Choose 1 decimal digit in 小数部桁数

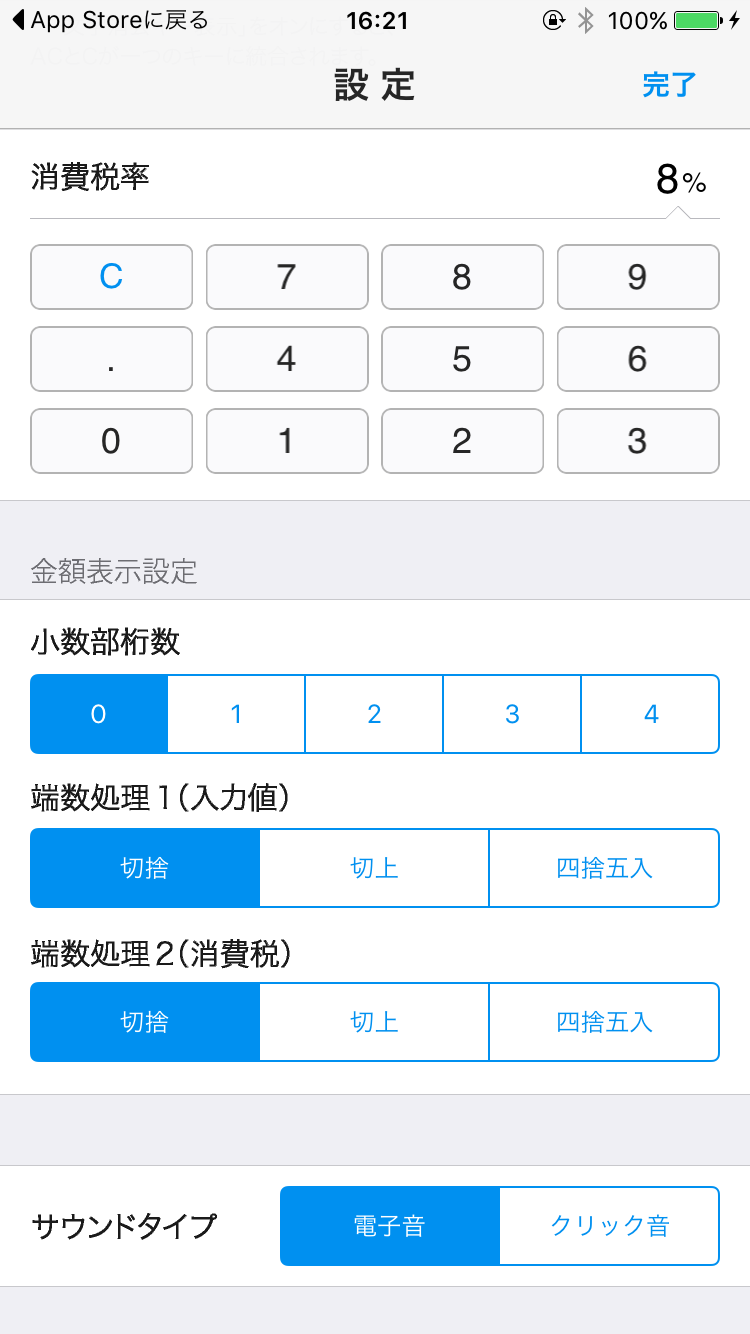[x=236, y=714]
